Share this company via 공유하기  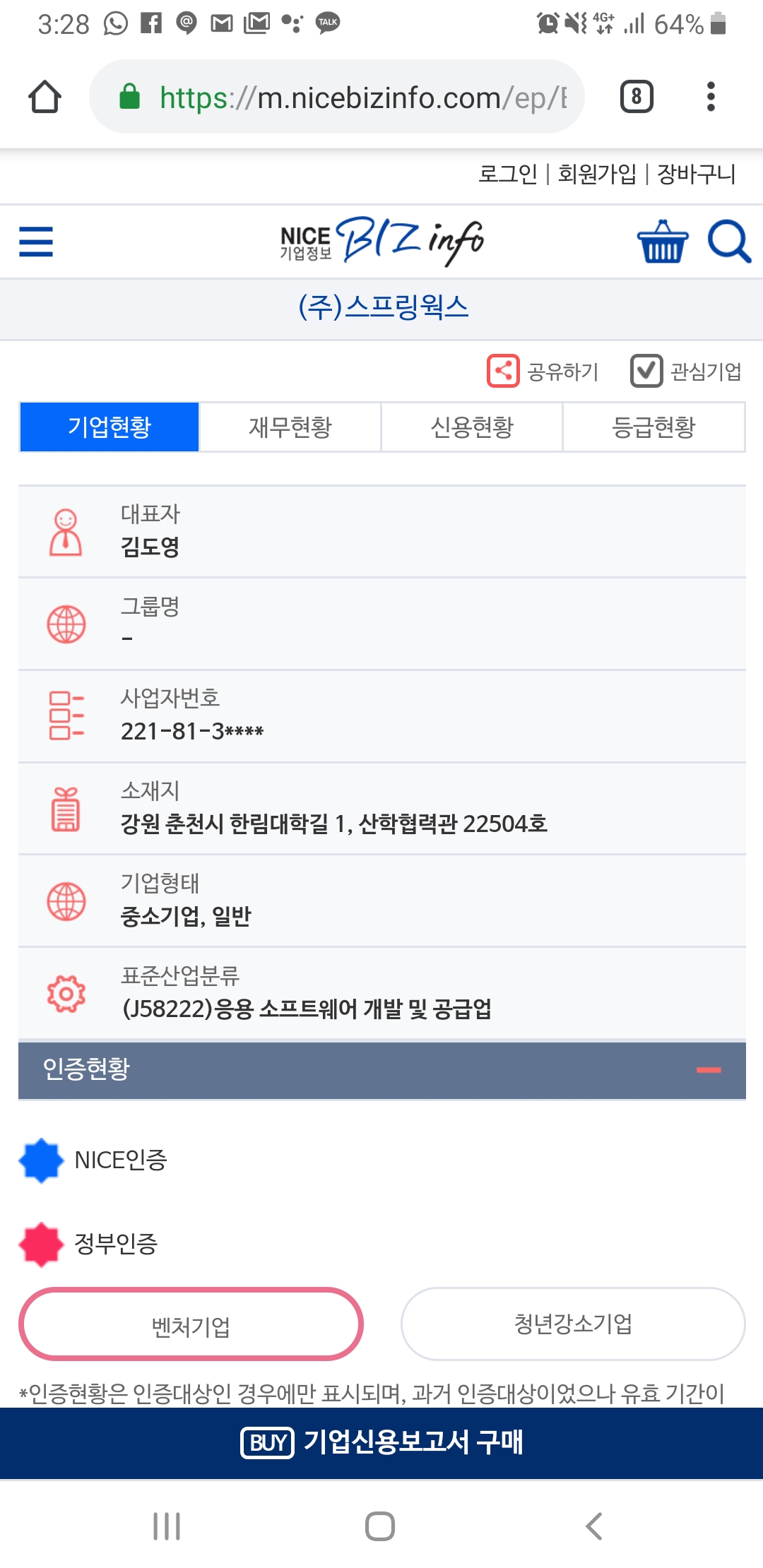coord(543,371)
